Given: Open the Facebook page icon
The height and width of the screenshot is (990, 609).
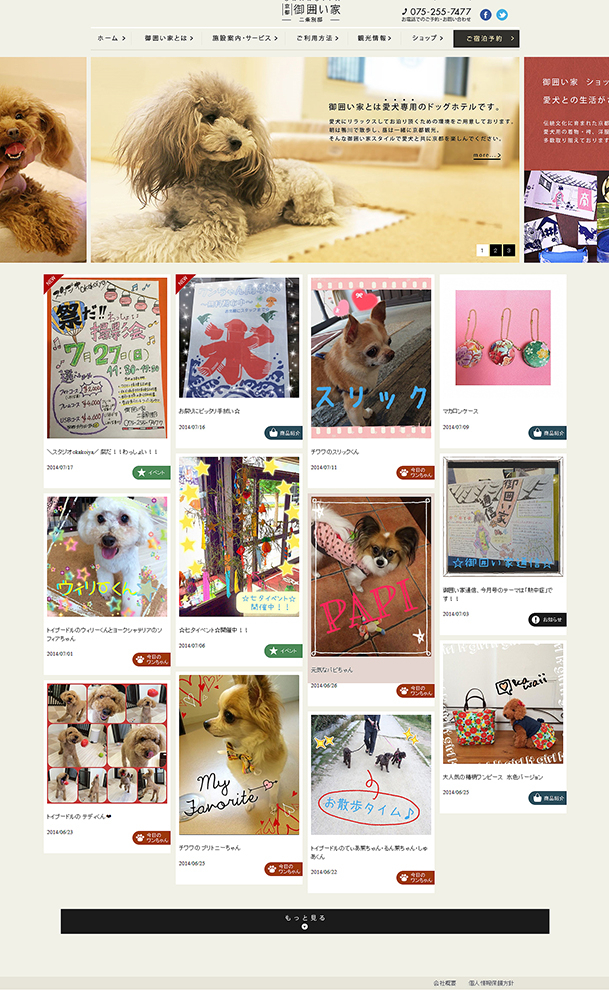Looking at the screenshot, I should 485,15.
